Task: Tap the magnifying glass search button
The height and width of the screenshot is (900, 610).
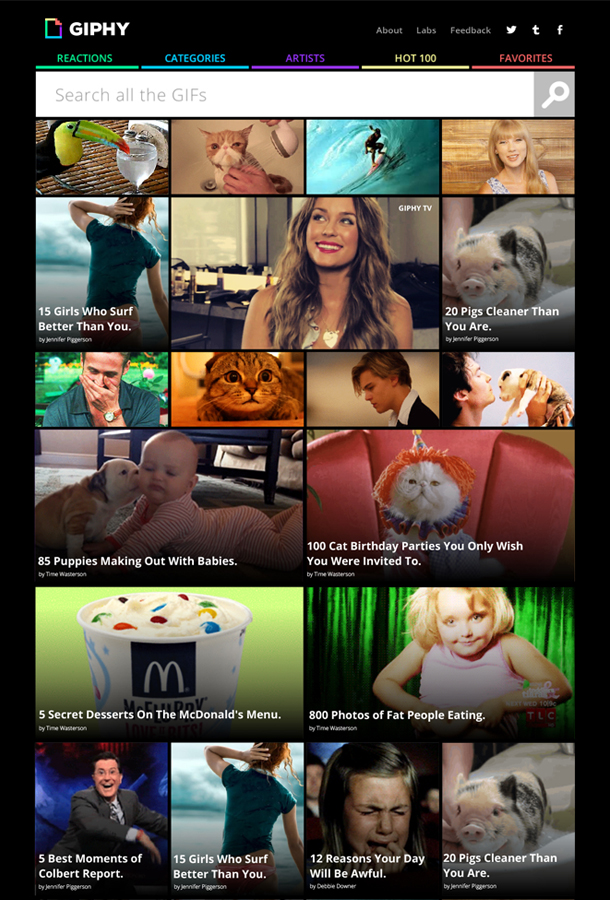Action: (x=554, y=95)
